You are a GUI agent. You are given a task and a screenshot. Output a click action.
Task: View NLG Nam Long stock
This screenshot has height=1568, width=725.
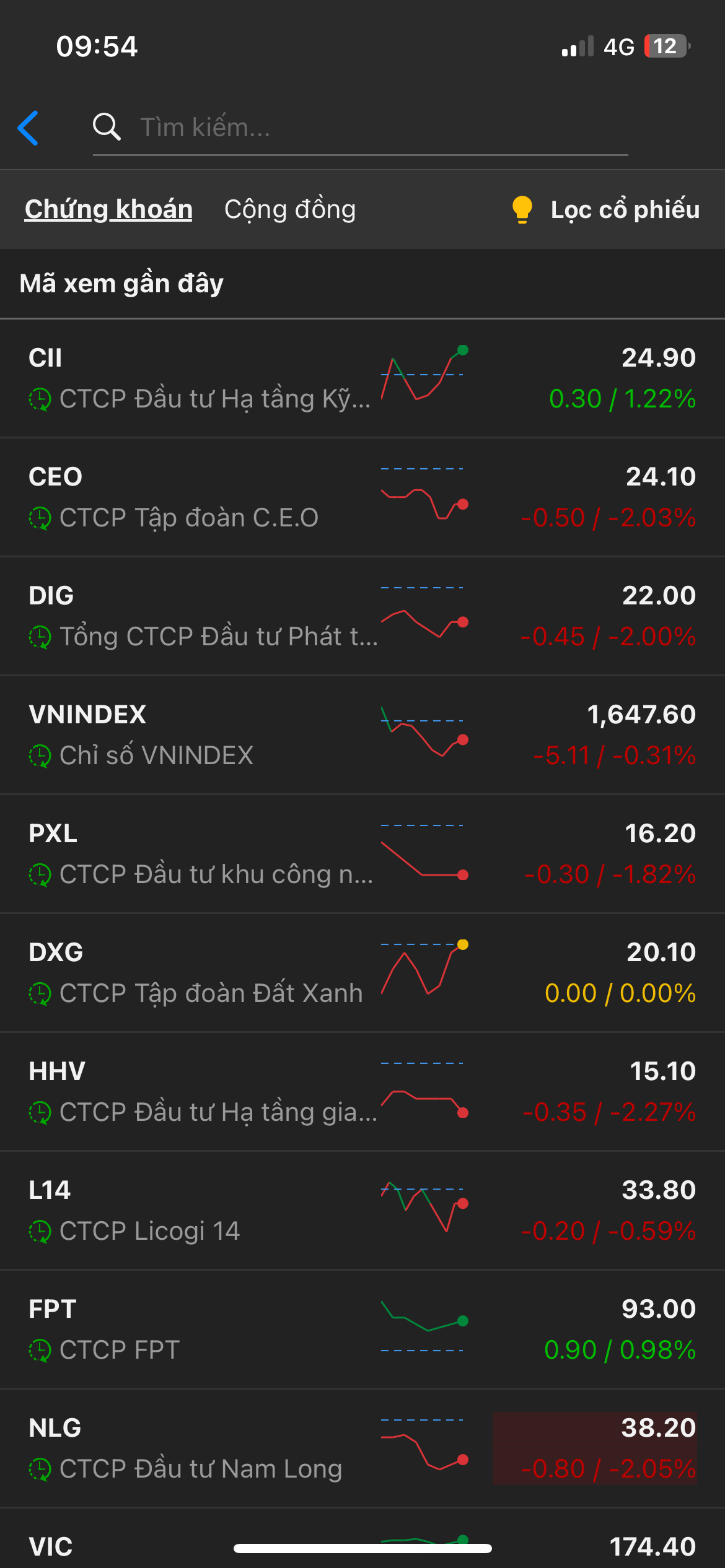tap(362, 1448)
